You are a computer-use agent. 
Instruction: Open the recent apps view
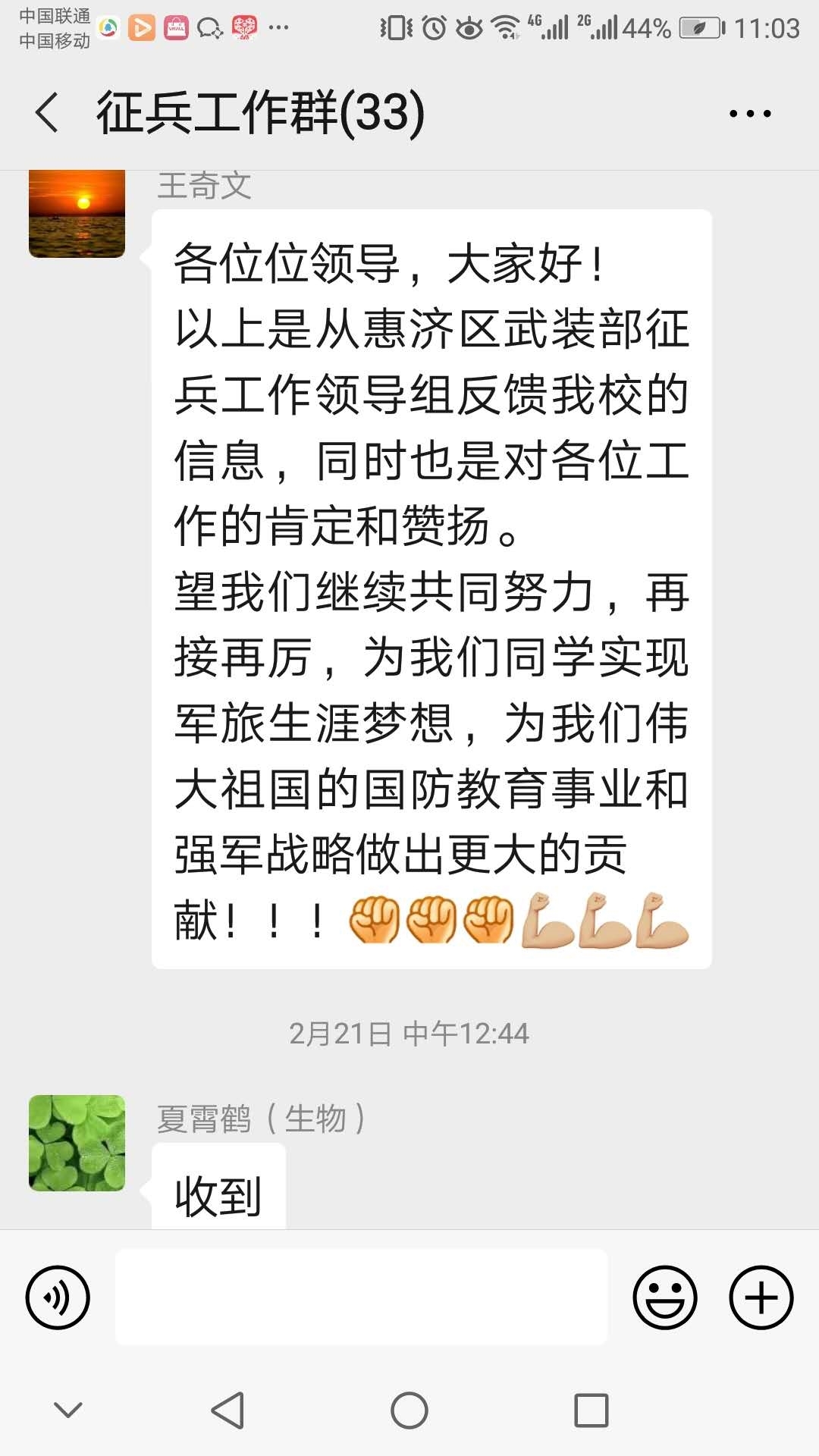point(591,1411)
